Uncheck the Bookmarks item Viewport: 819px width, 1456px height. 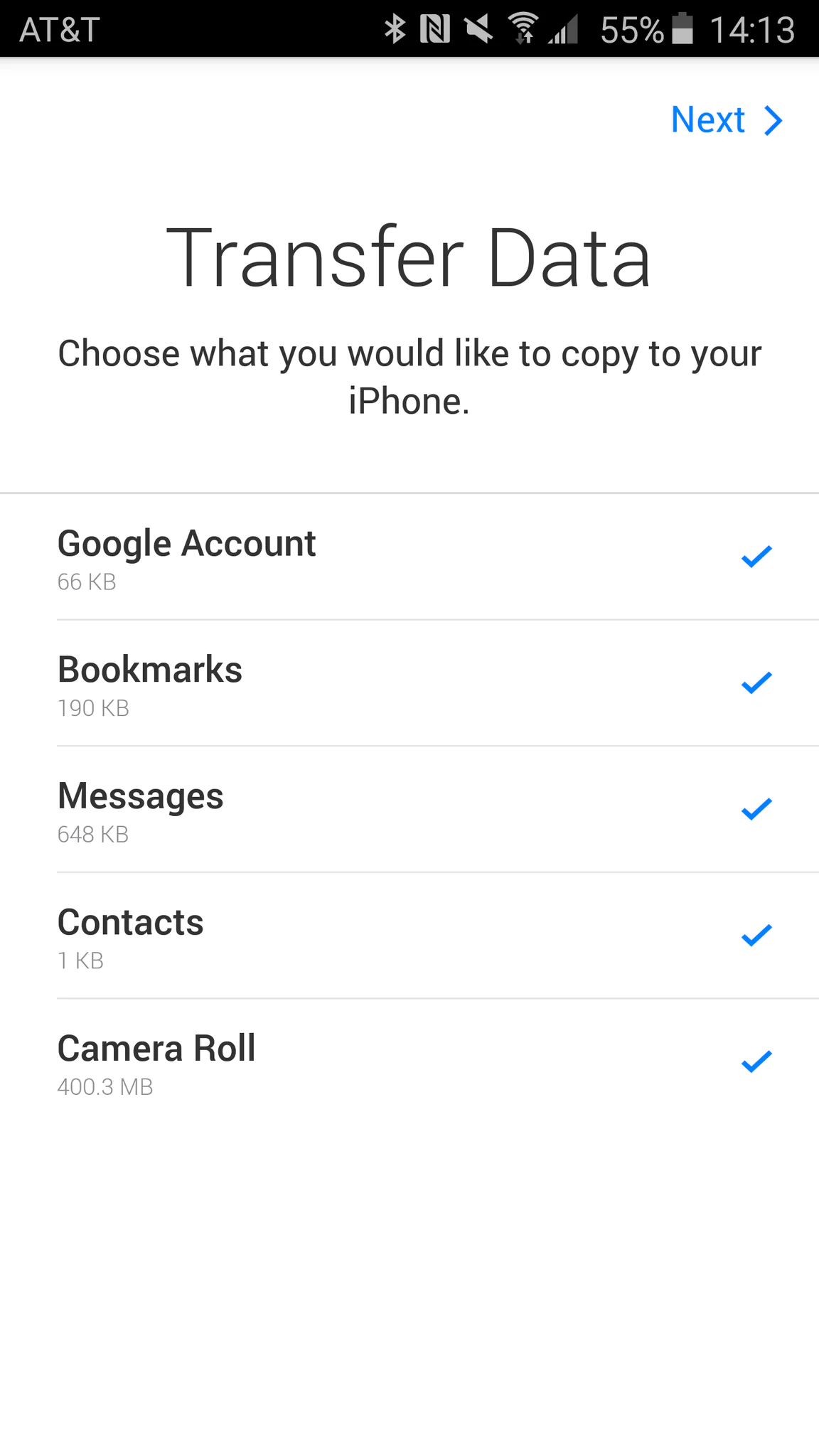click(756, 682)
